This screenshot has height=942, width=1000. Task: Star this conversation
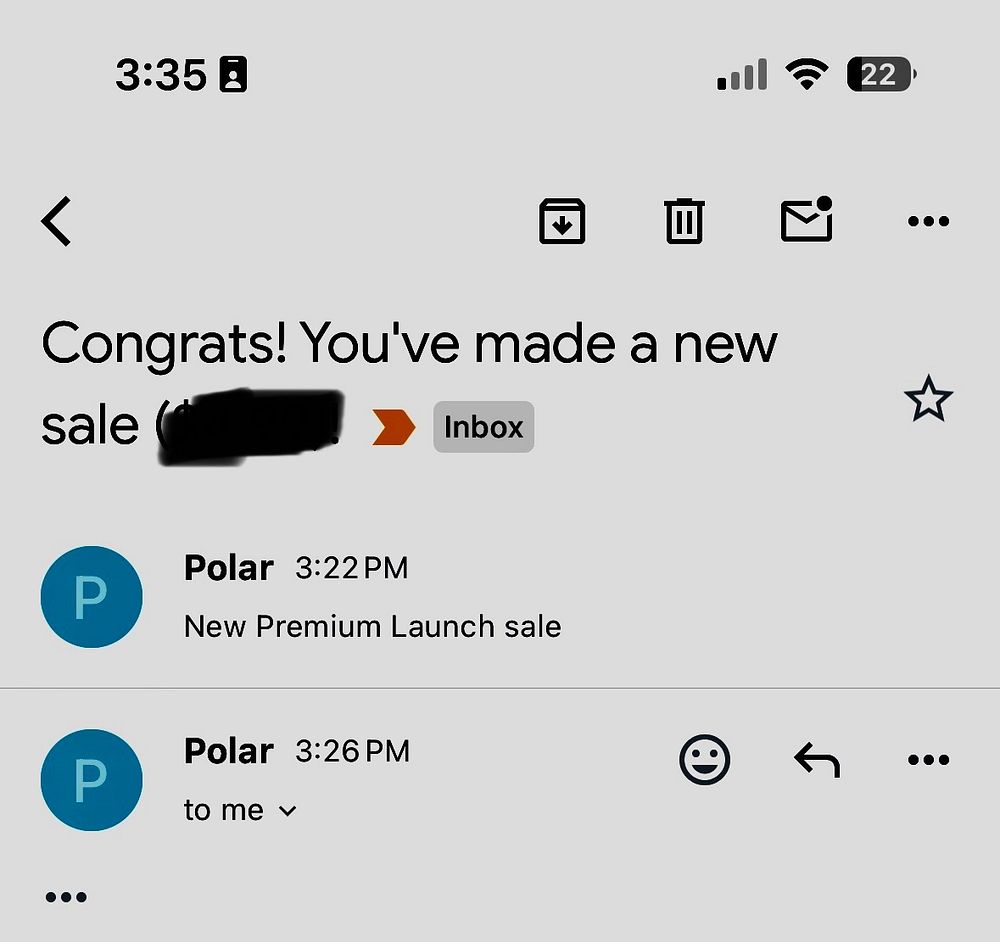pyautogui.click(x=928, y=399)
